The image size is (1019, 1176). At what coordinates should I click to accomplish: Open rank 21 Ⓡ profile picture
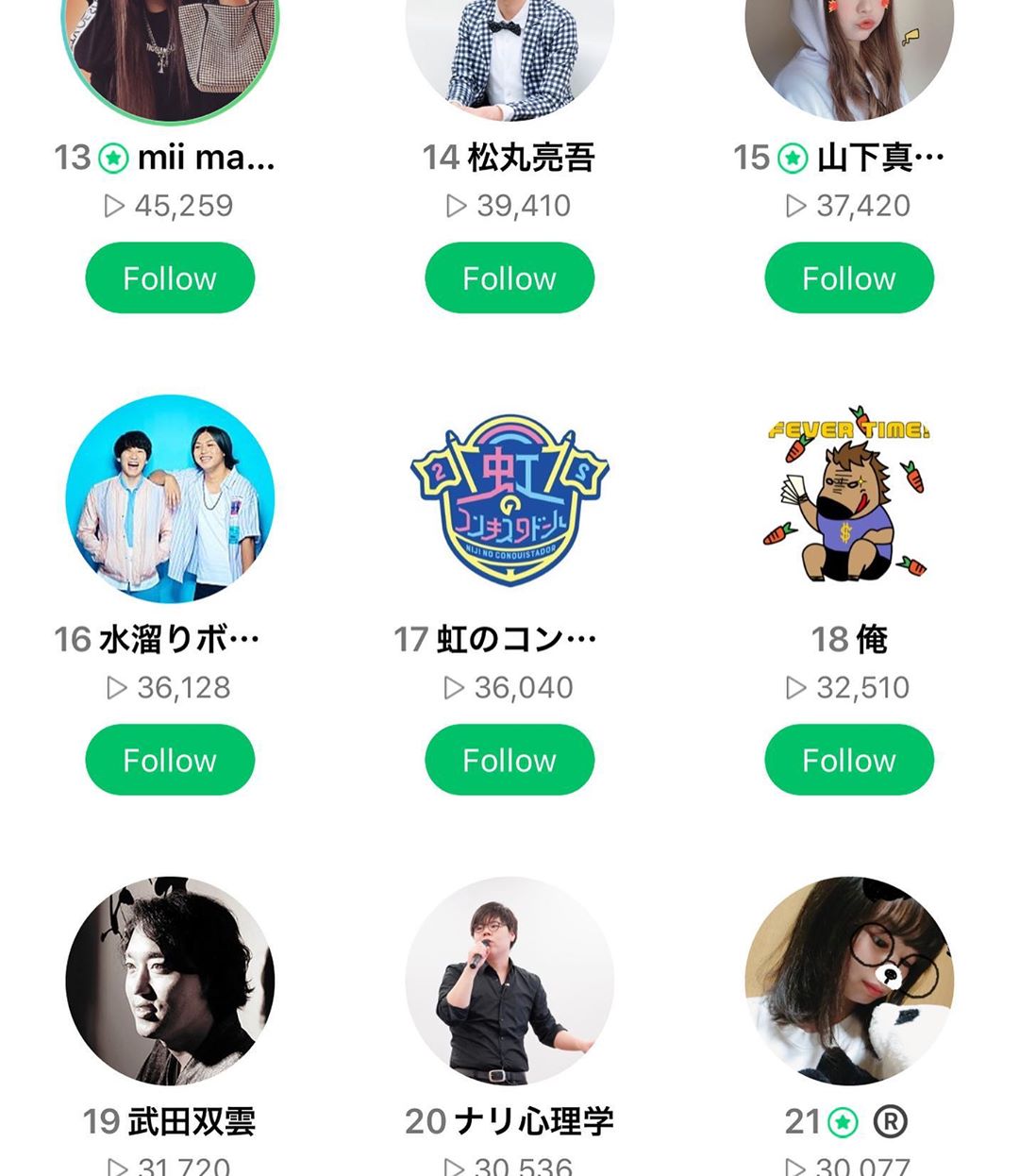pos(849,982)
